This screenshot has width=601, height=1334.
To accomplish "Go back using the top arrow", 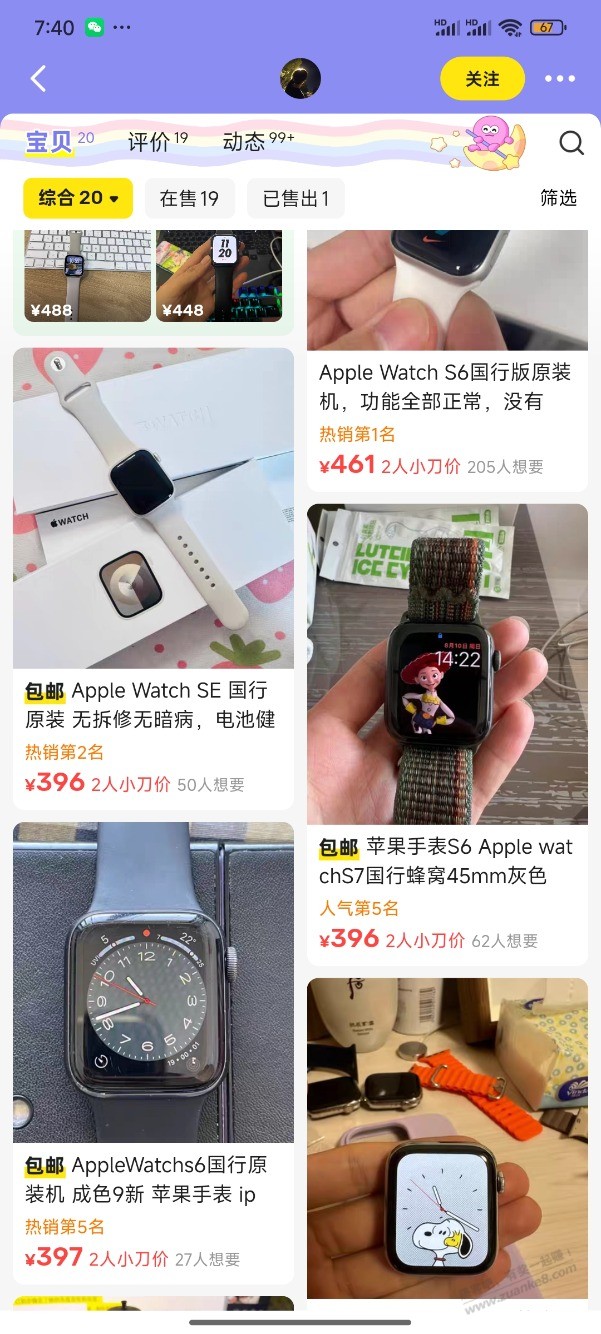I will click(x=39, y=78).
